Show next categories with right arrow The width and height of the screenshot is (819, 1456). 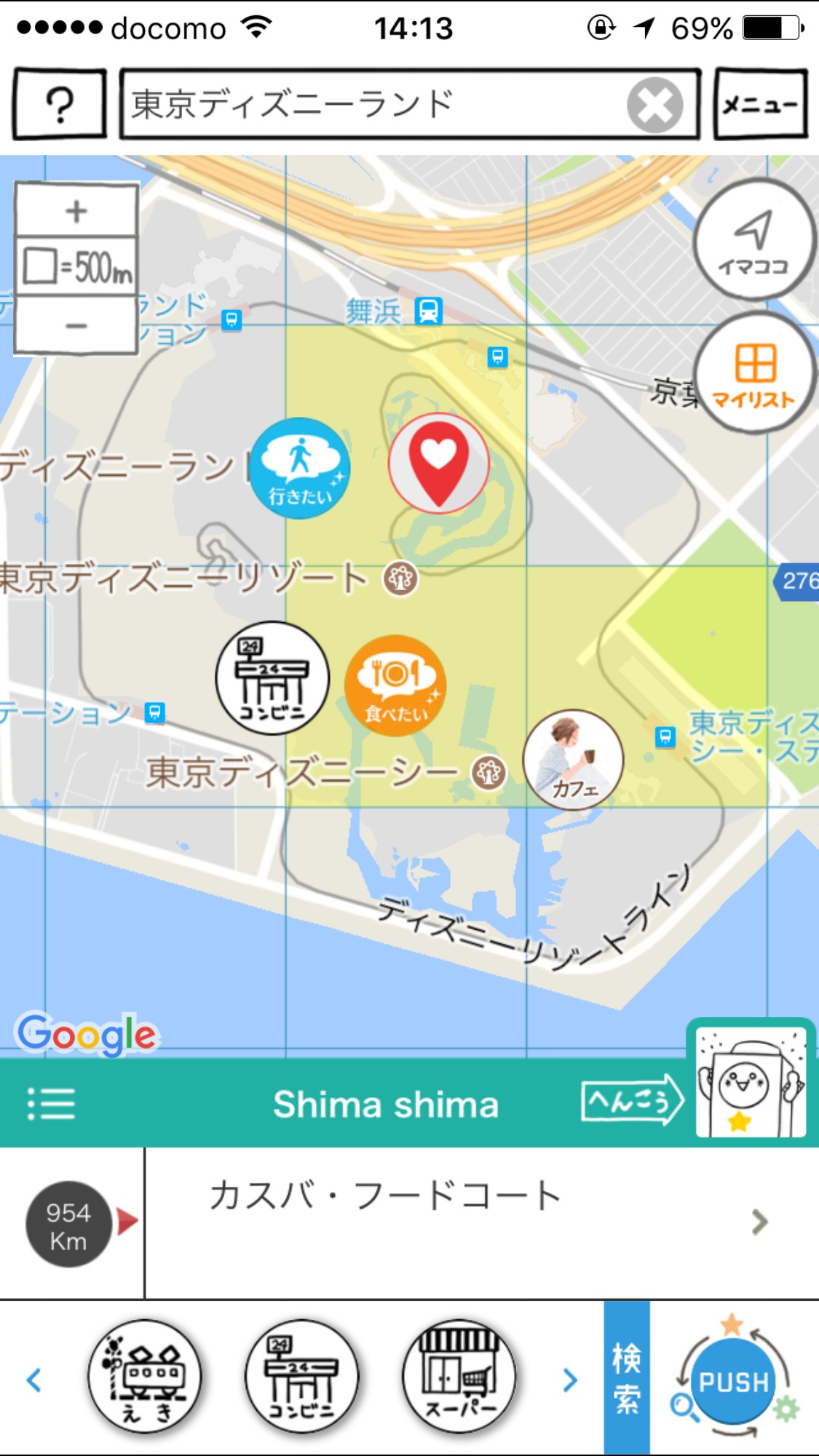571,1380
